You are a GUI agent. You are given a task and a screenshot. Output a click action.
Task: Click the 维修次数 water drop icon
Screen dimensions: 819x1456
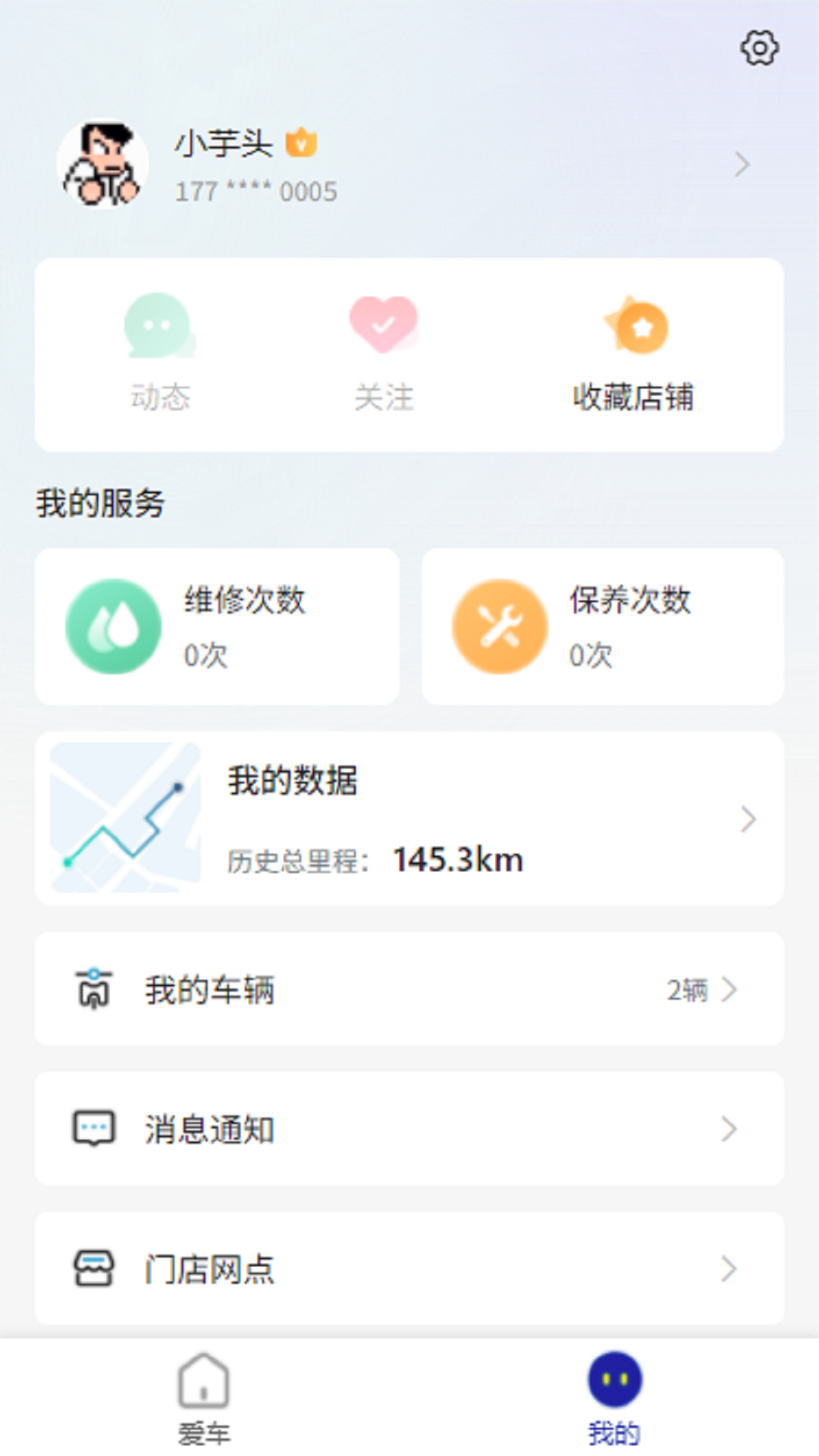[x=112, y=625]
